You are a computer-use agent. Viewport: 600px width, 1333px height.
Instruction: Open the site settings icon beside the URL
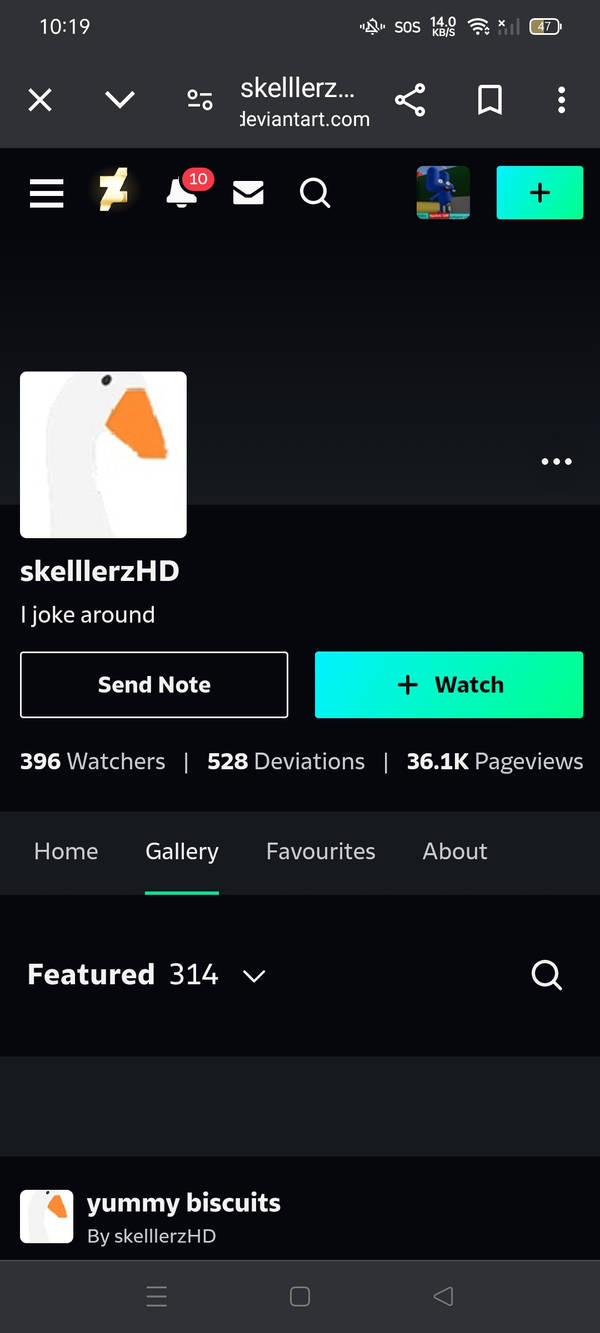[200, 100]
